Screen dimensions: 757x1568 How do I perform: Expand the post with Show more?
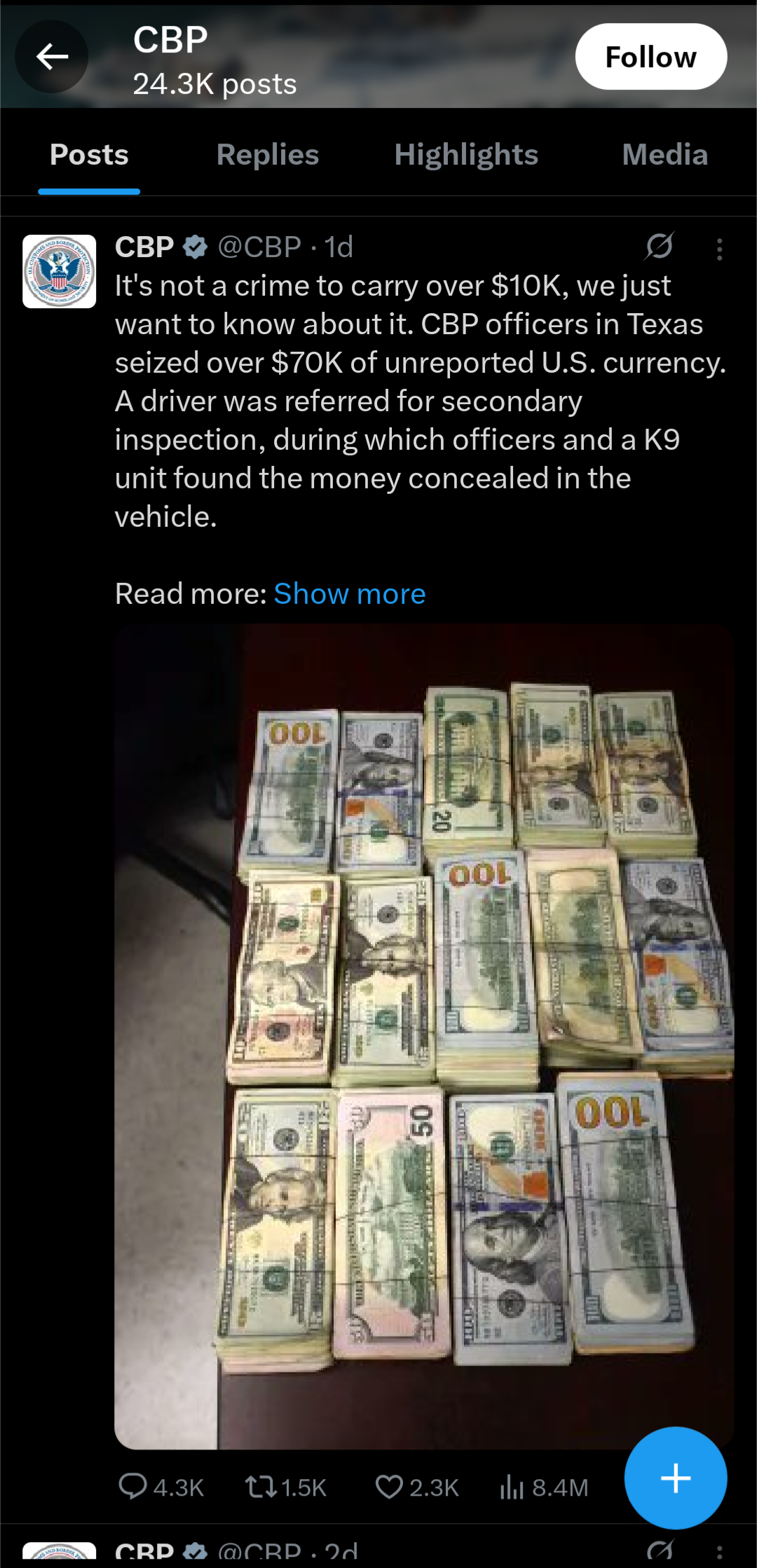click(349, 593)
